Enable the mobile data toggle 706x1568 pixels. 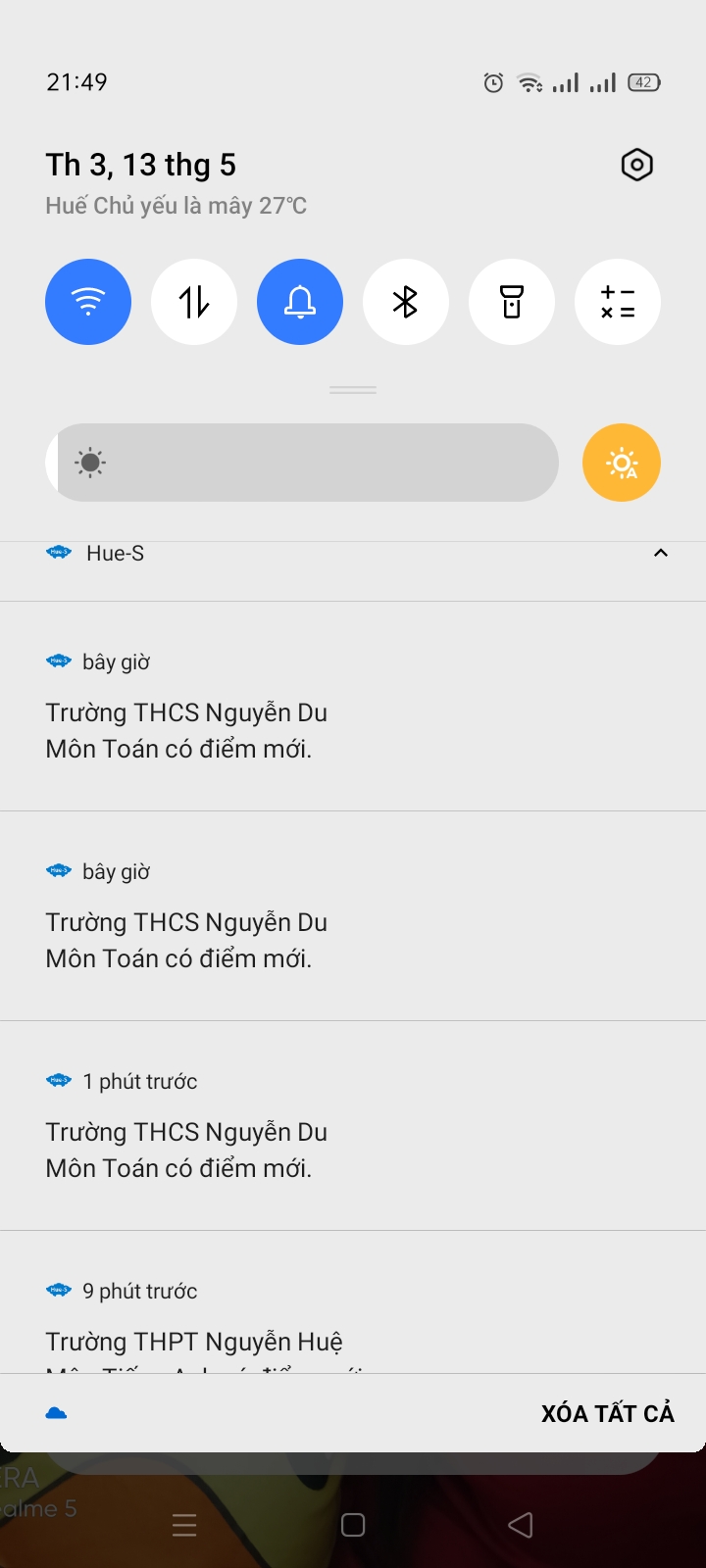pos(194,302)
